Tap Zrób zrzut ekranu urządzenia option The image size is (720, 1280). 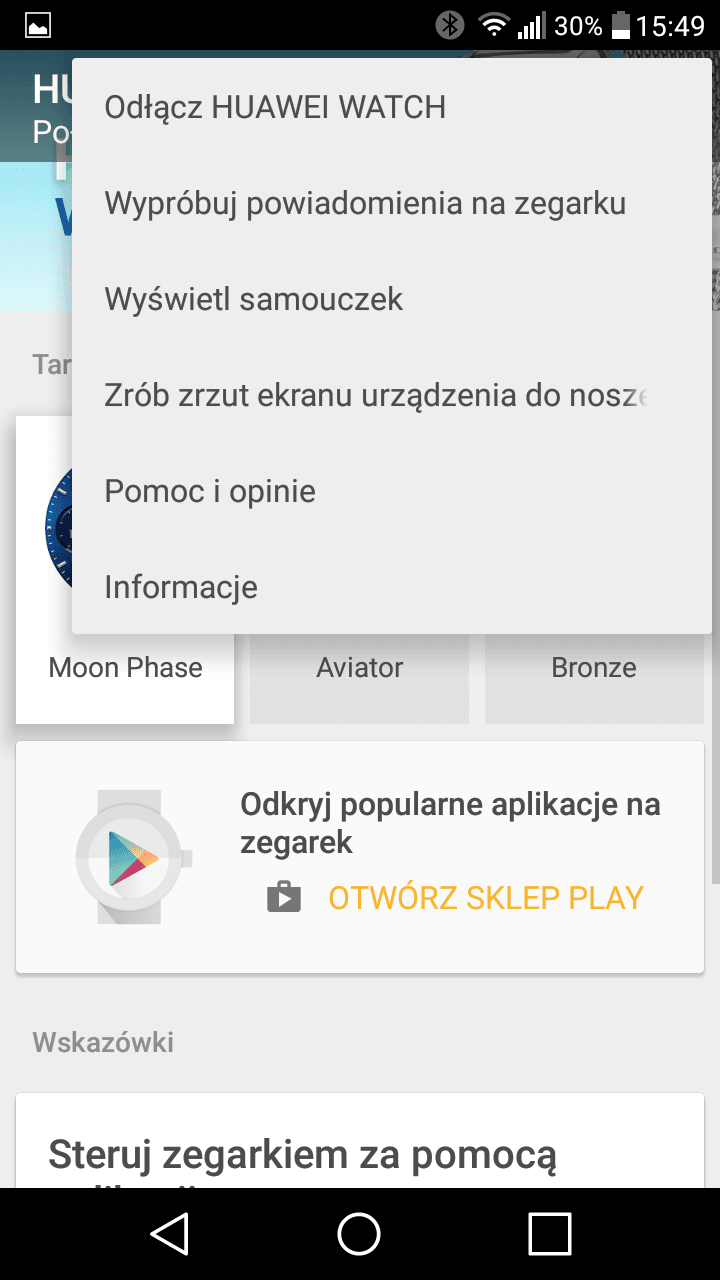click(x=392, y=395)
